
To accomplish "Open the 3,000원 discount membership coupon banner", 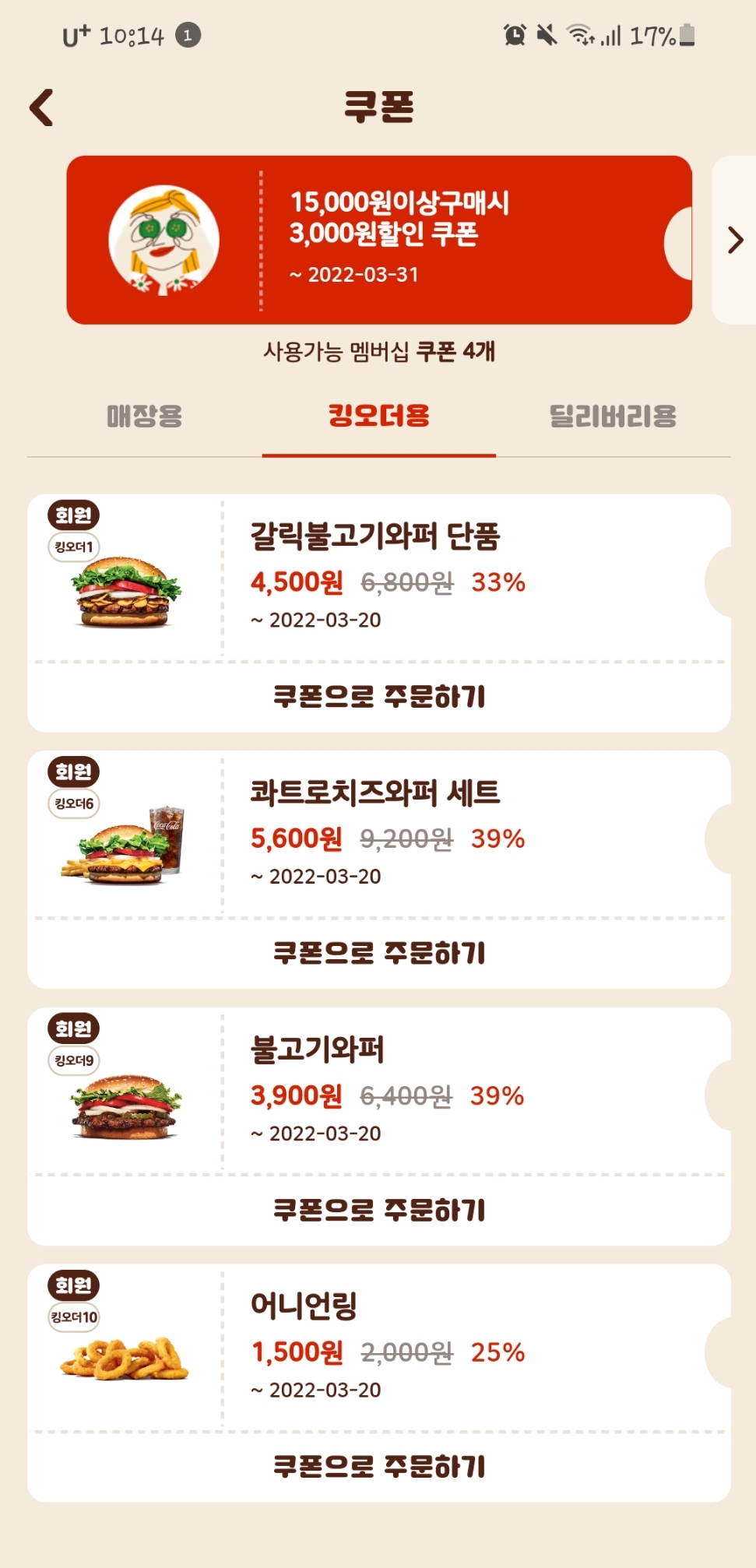I will pyautogui.click(x=379, y=240).
